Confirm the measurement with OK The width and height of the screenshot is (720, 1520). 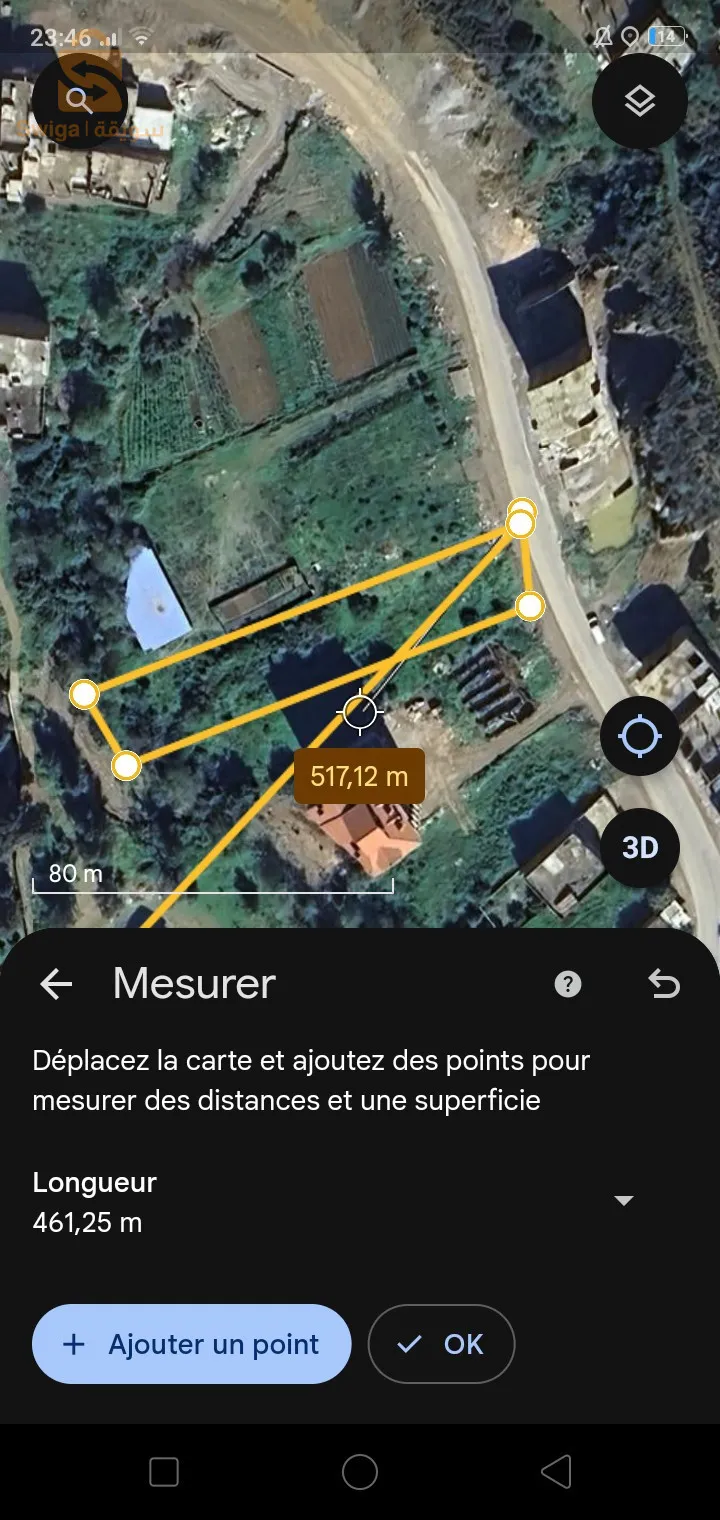coord(441,1344)
